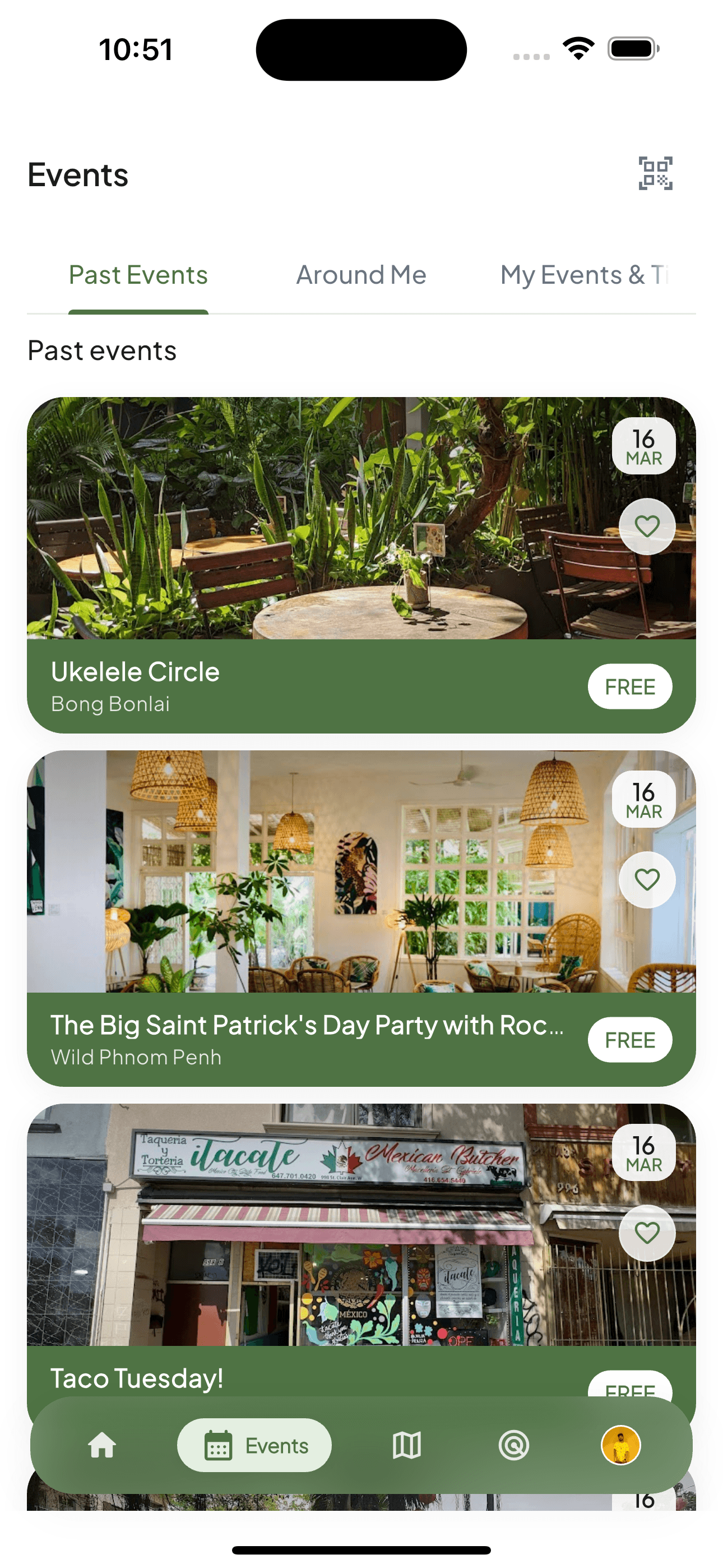Favorite the Saint Patrick's Day Party event

click(x=646, y=879)
